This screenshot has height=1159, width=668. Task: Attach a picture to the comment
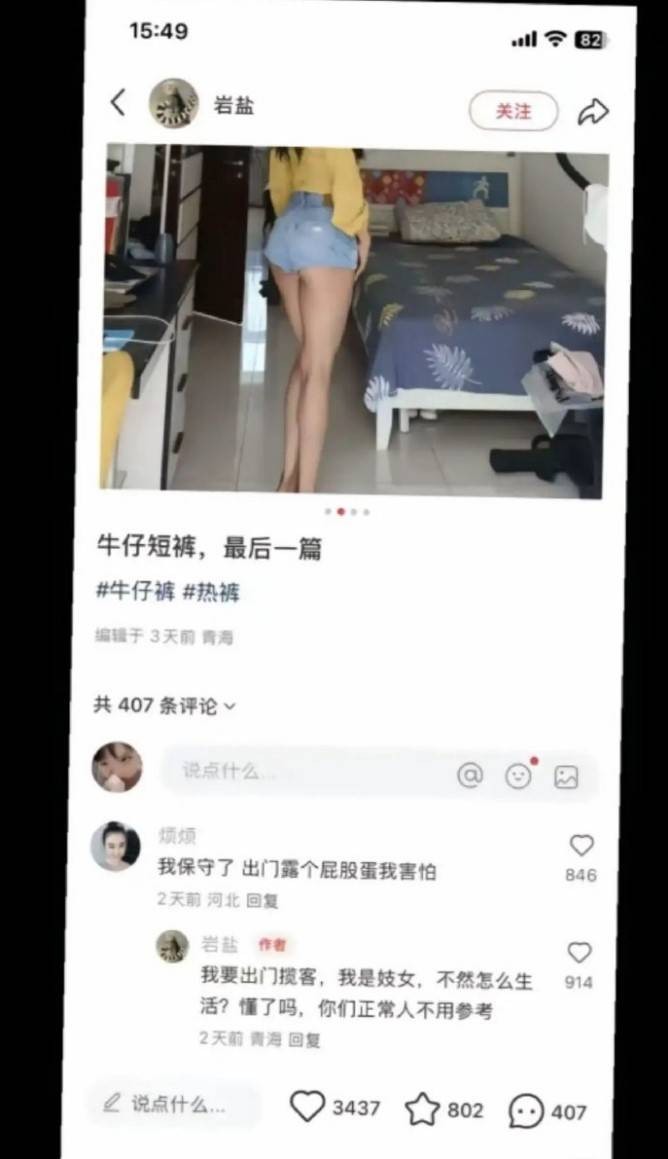566,776
